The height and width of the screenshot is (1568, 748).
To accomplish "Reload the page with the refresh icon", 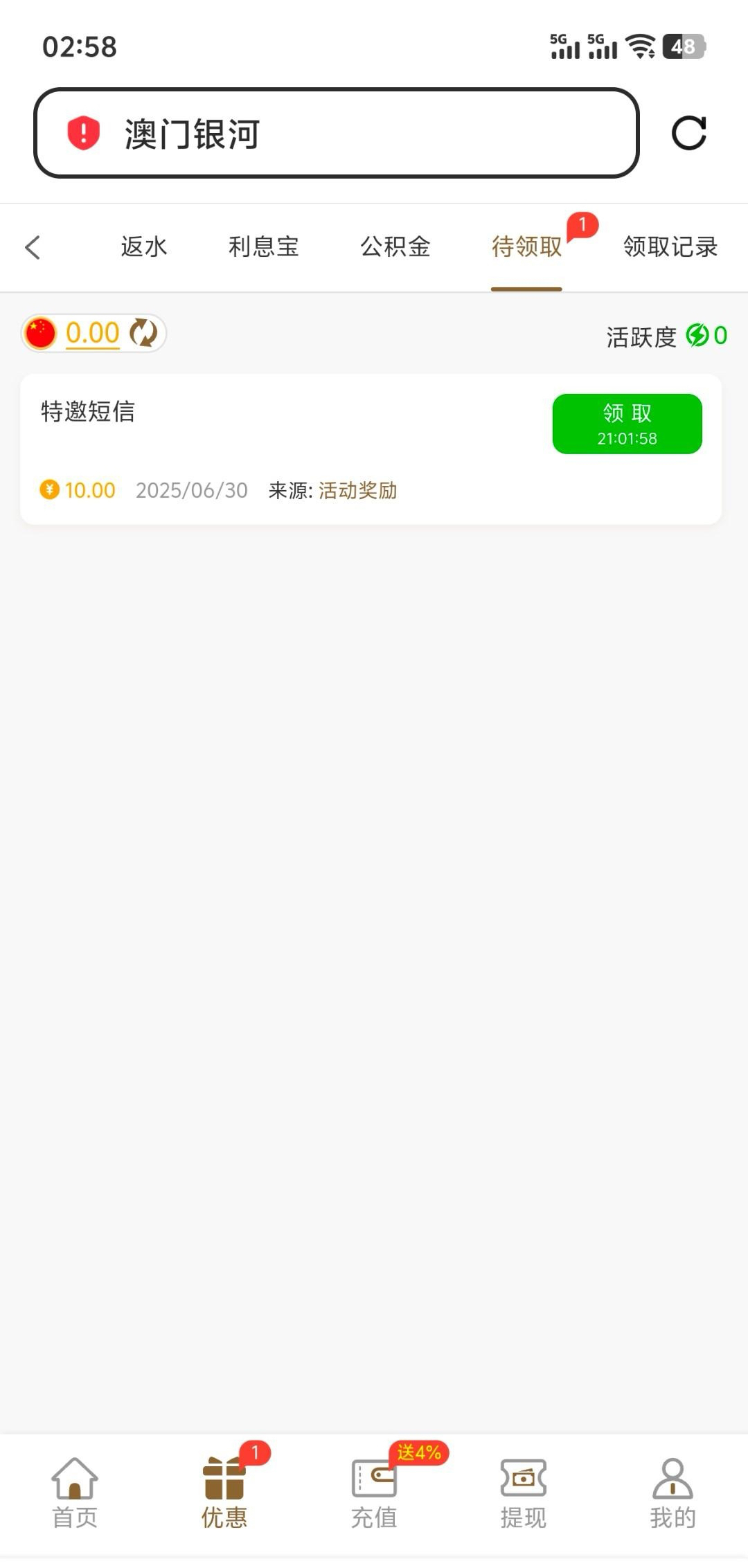I will 688,133.
